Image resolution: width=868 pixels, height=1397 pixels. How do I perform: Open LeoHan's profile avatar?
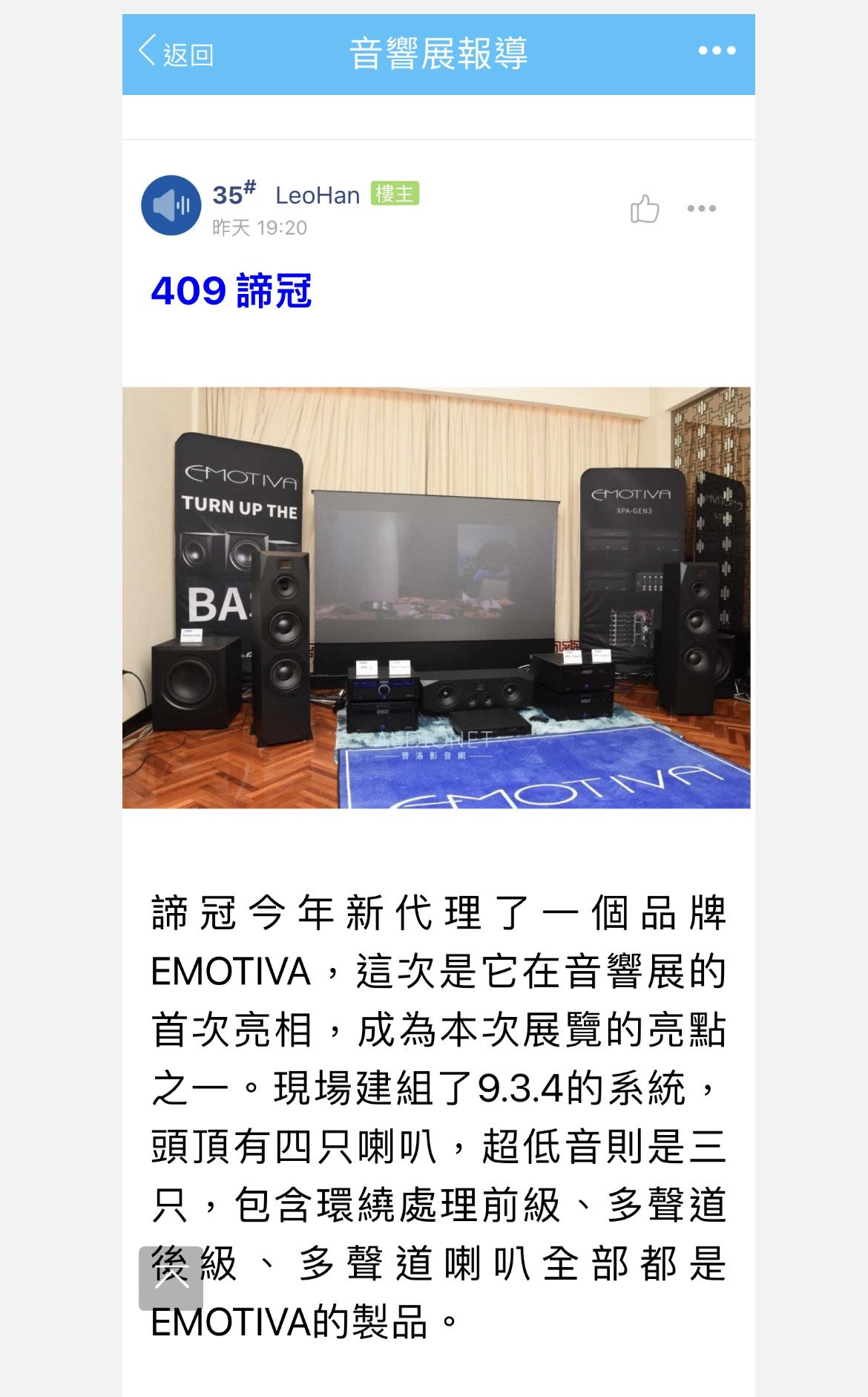coord(171,206)
